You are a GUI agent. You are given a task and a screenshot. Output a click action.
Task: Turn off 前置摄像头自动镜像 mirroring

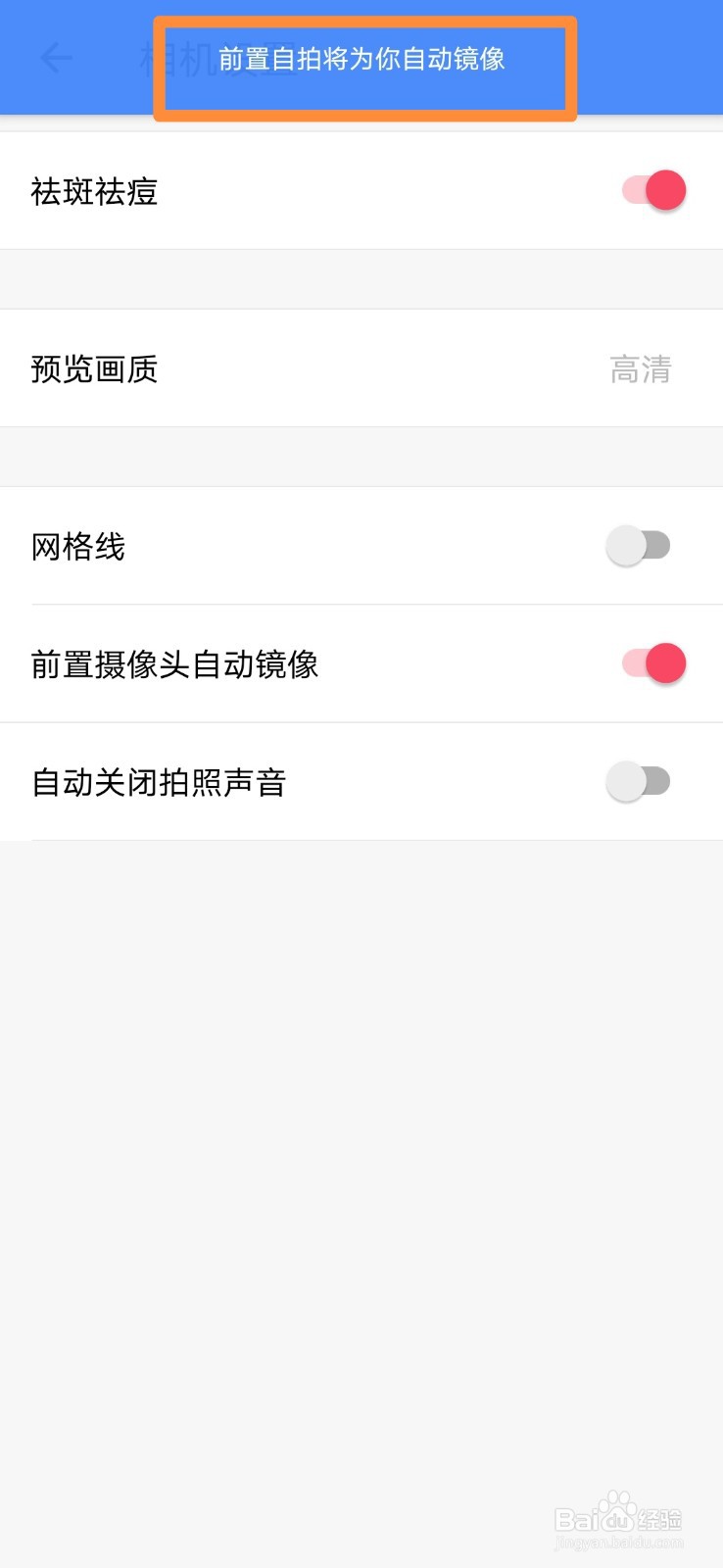pos(653,663)
